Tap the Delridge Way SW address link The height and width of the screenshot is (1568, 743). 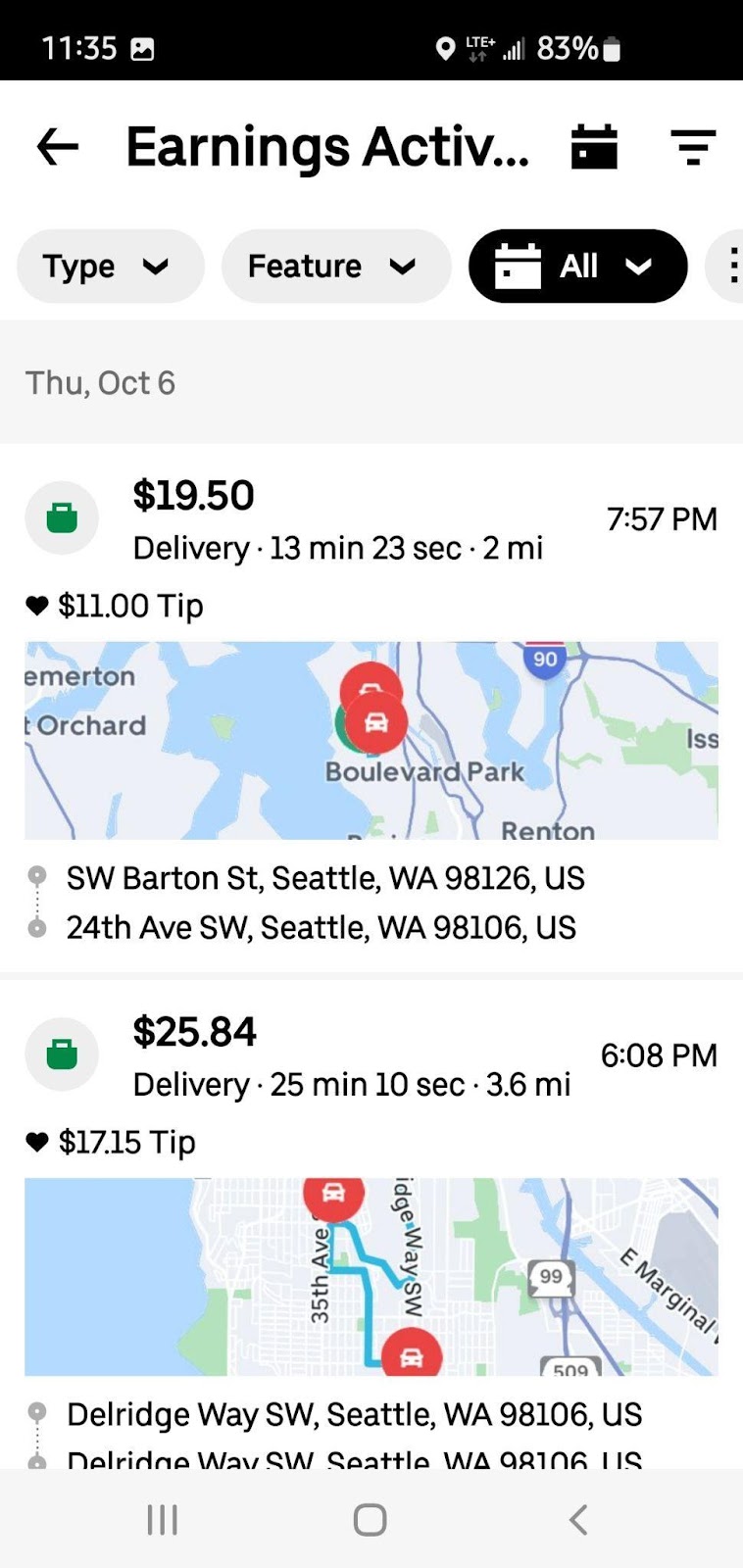point(353,1414)
